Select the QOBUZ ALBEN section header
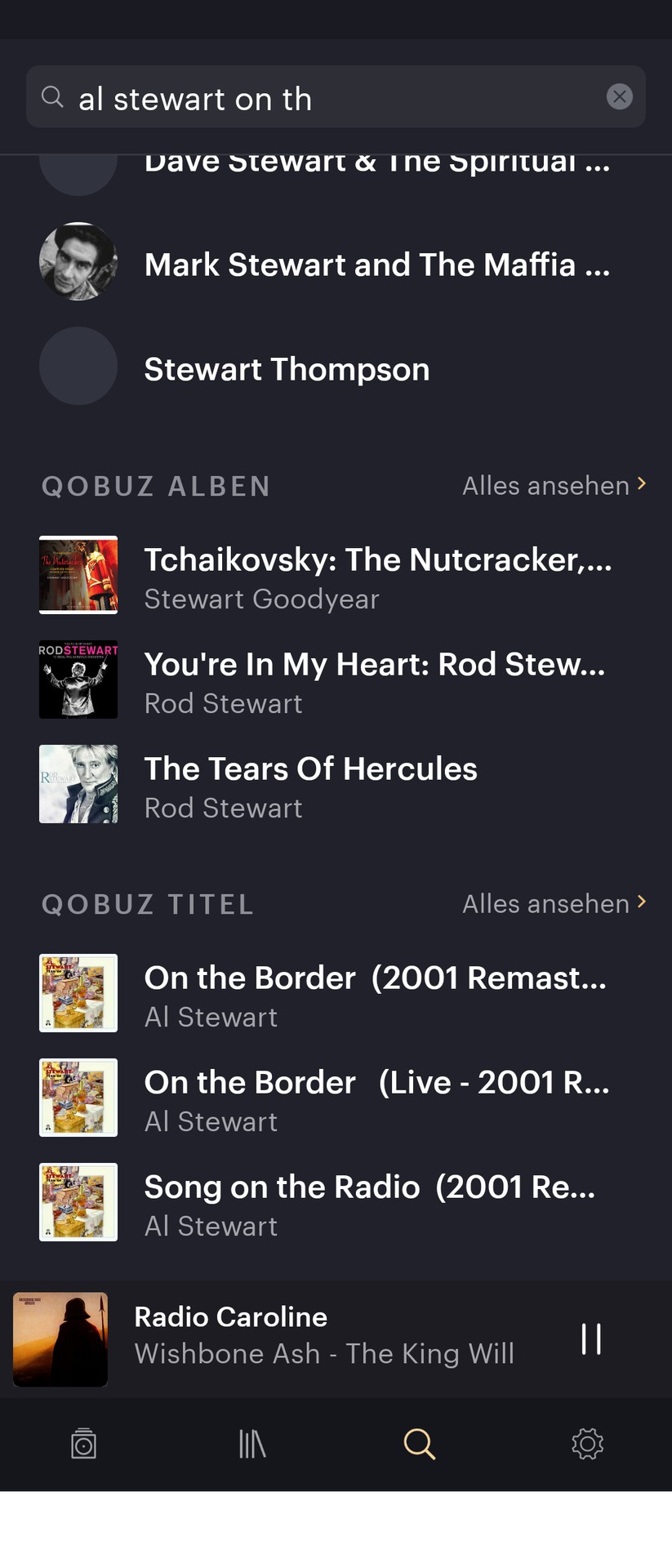The width and height of the screenshot is (672, 1568). click(x=156, y=486)
